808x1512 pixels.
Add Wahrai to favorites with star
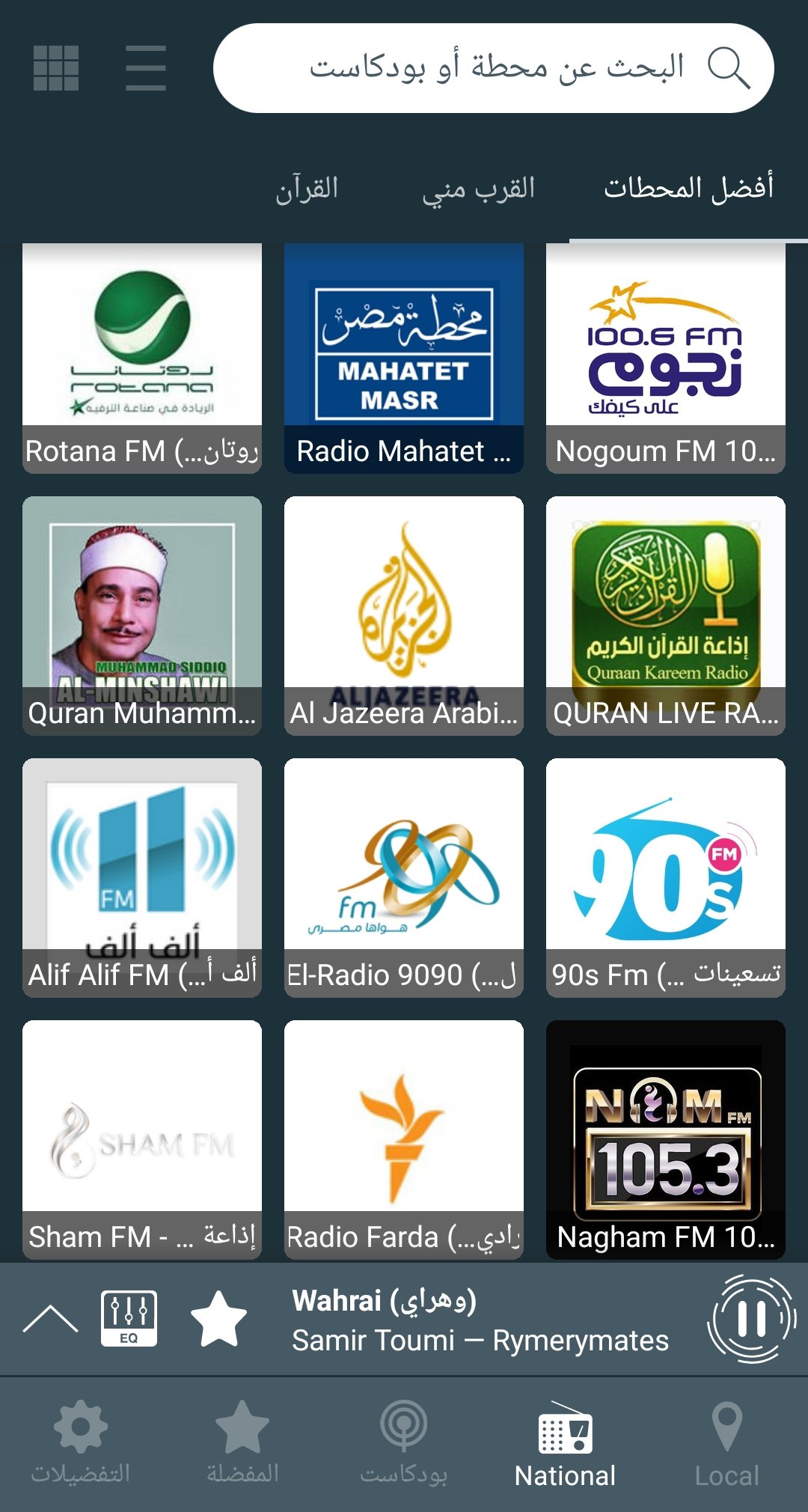218,1319
